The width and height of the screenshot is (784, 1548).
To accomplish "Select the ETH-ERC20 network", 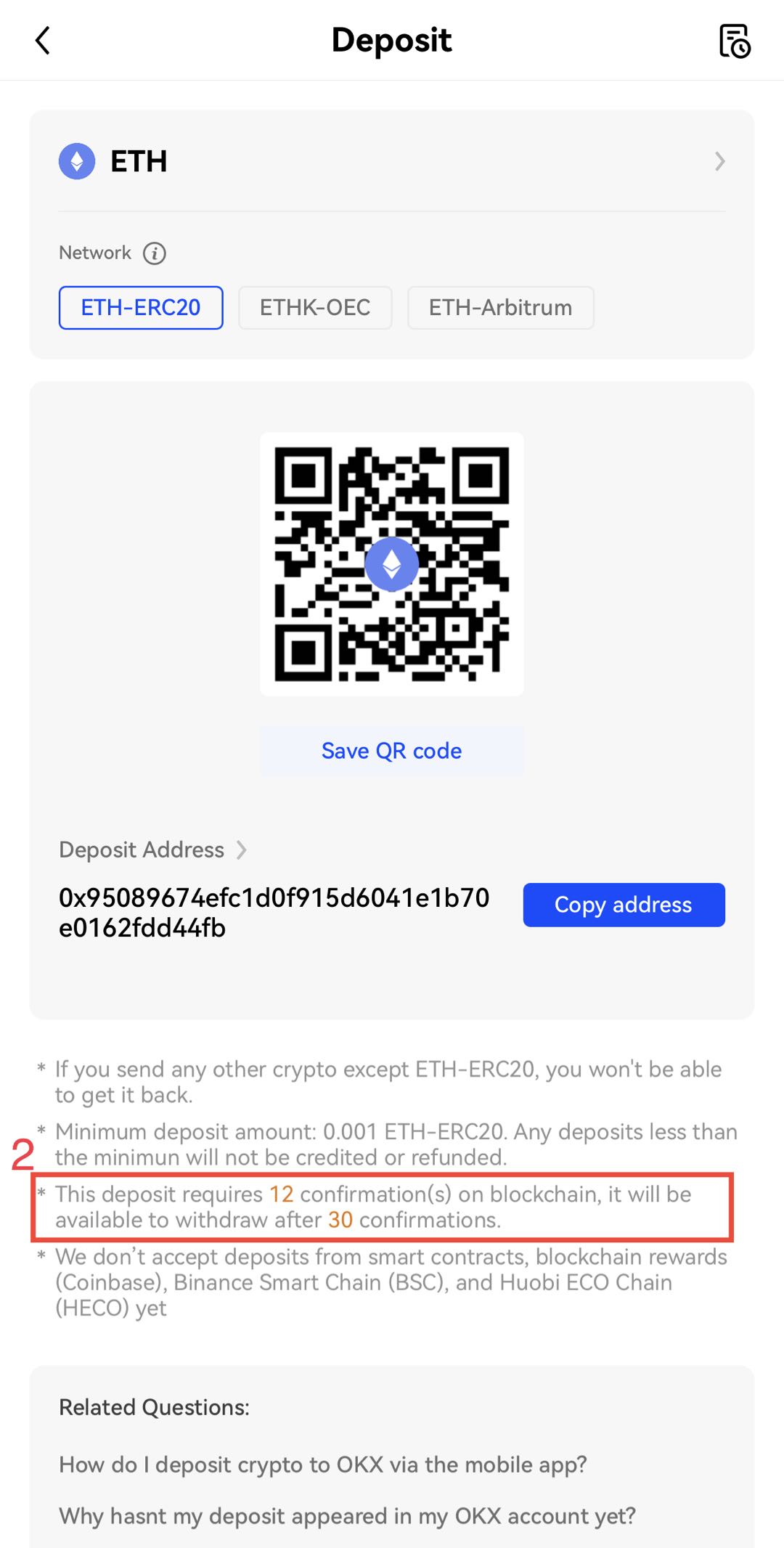I will click(141, 308).
